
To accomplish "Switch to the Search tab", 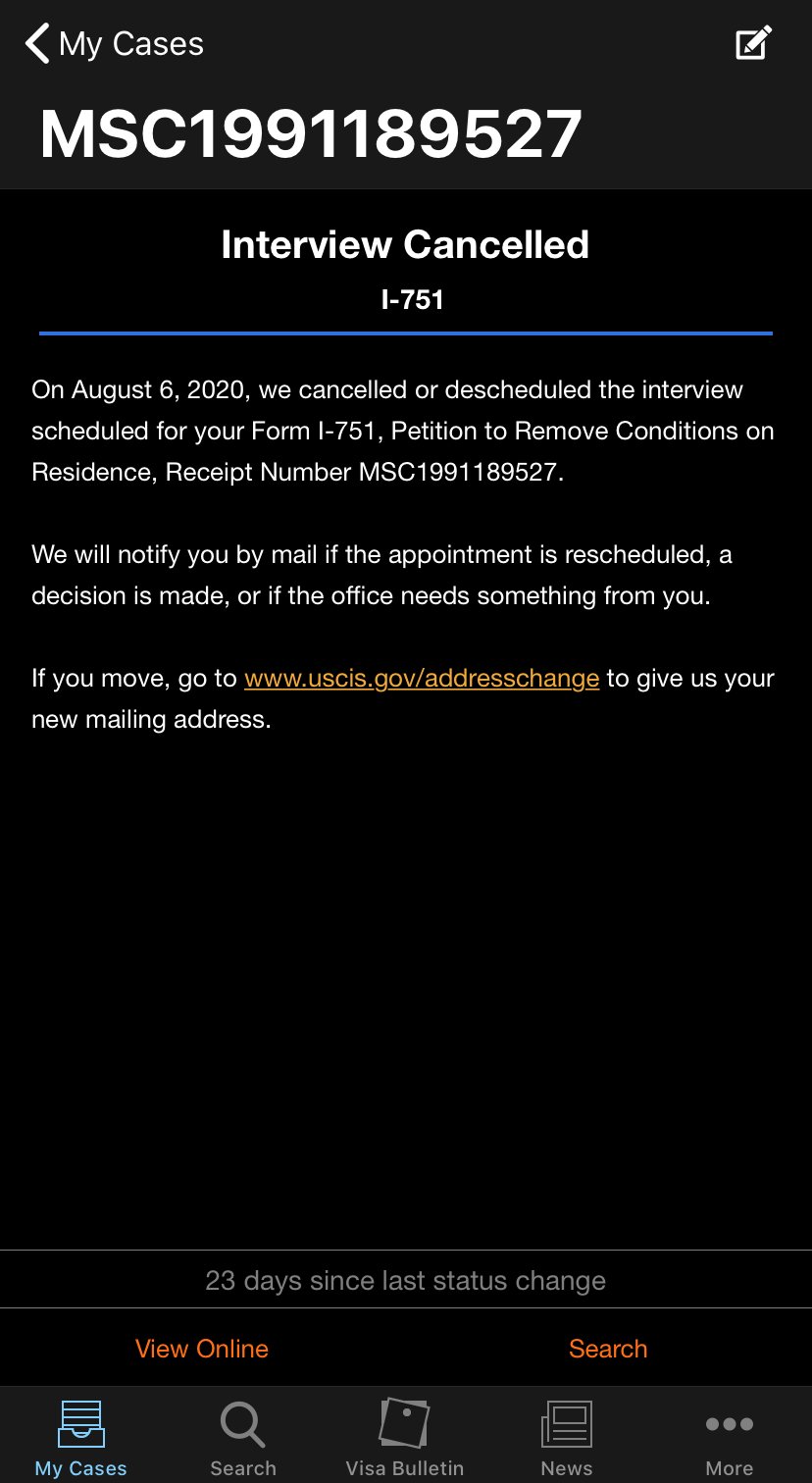I will coord(243,1437).
